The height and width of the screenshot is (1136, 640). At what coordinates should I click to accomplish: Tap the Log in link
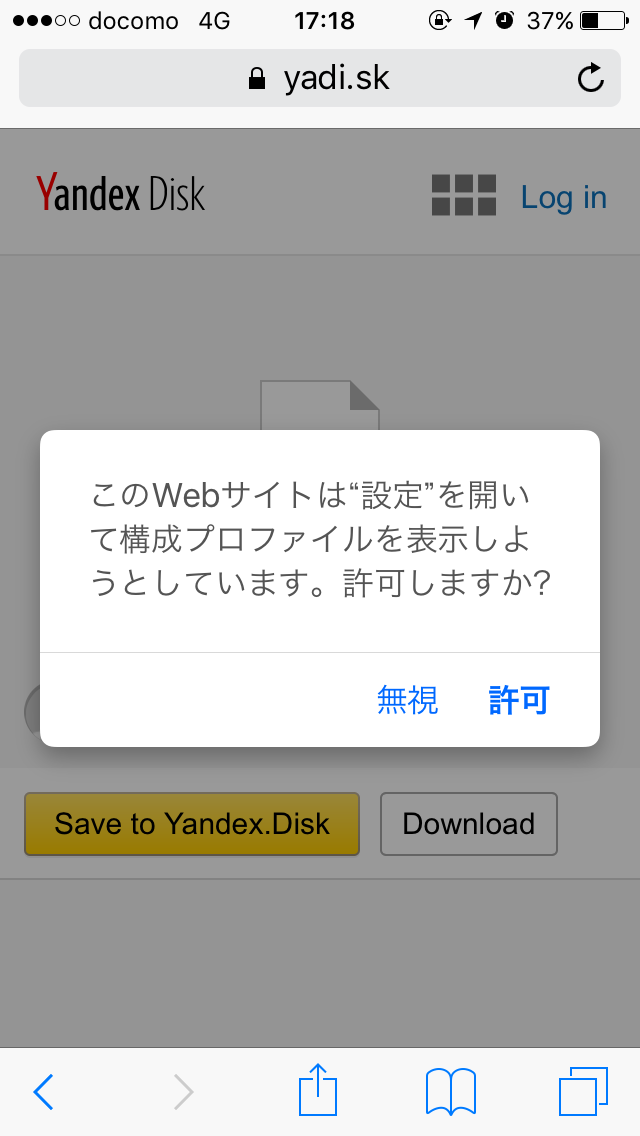(x=563, y=197)
